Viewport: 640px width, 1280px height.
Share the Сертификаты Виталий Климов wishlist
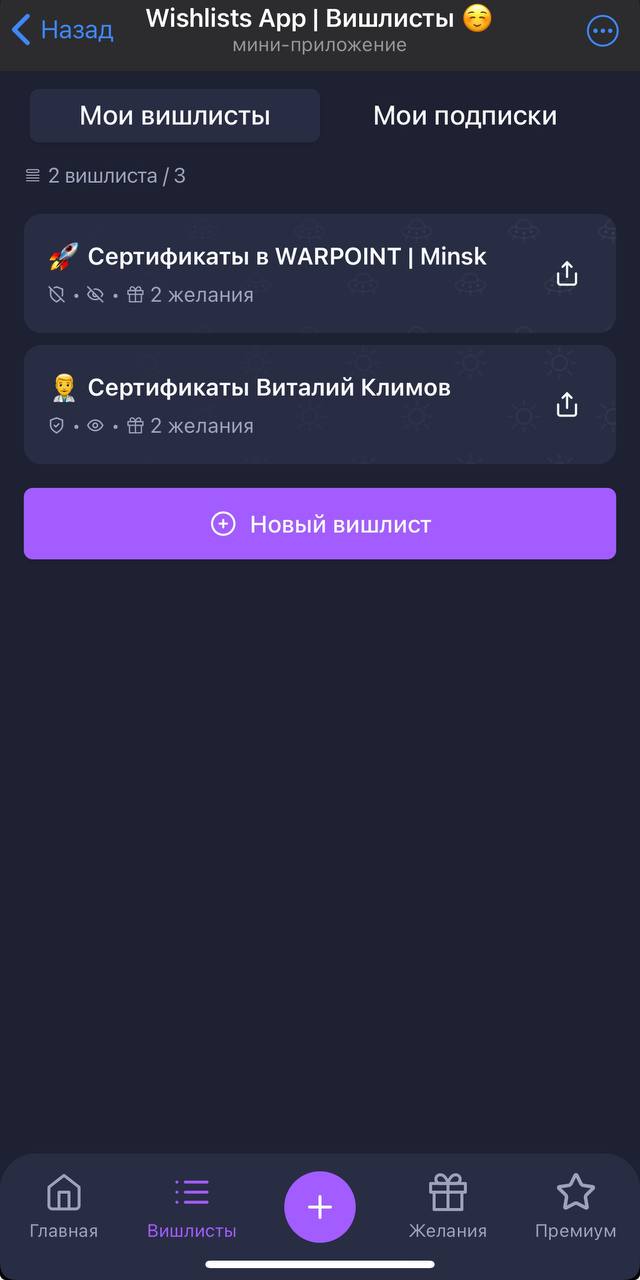[567, 404]
